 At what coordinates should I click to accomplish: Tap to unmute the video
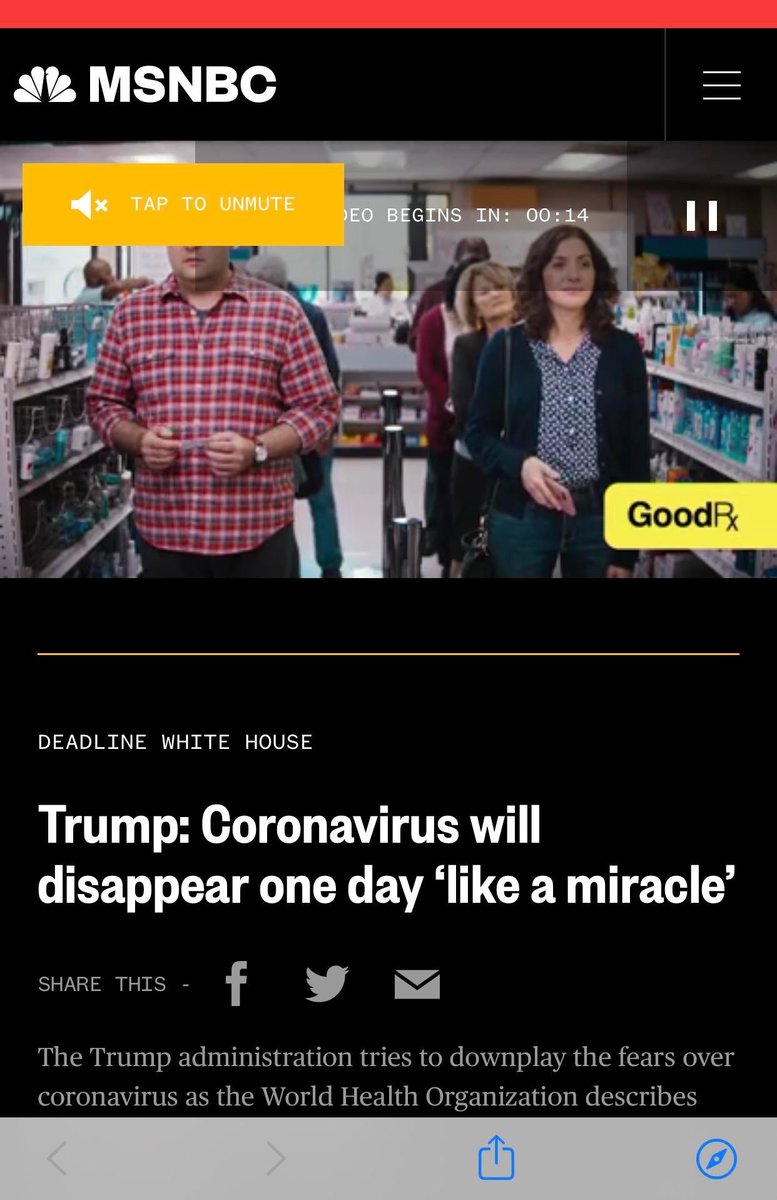(x=183, y=204)
